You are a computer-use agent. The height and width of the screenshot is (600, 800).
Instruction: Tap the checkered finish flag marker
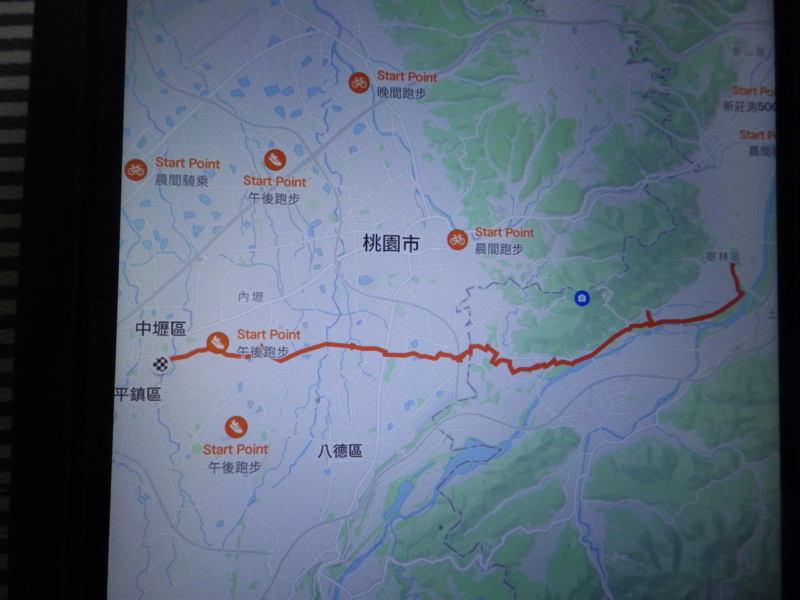tap(159, 363)
